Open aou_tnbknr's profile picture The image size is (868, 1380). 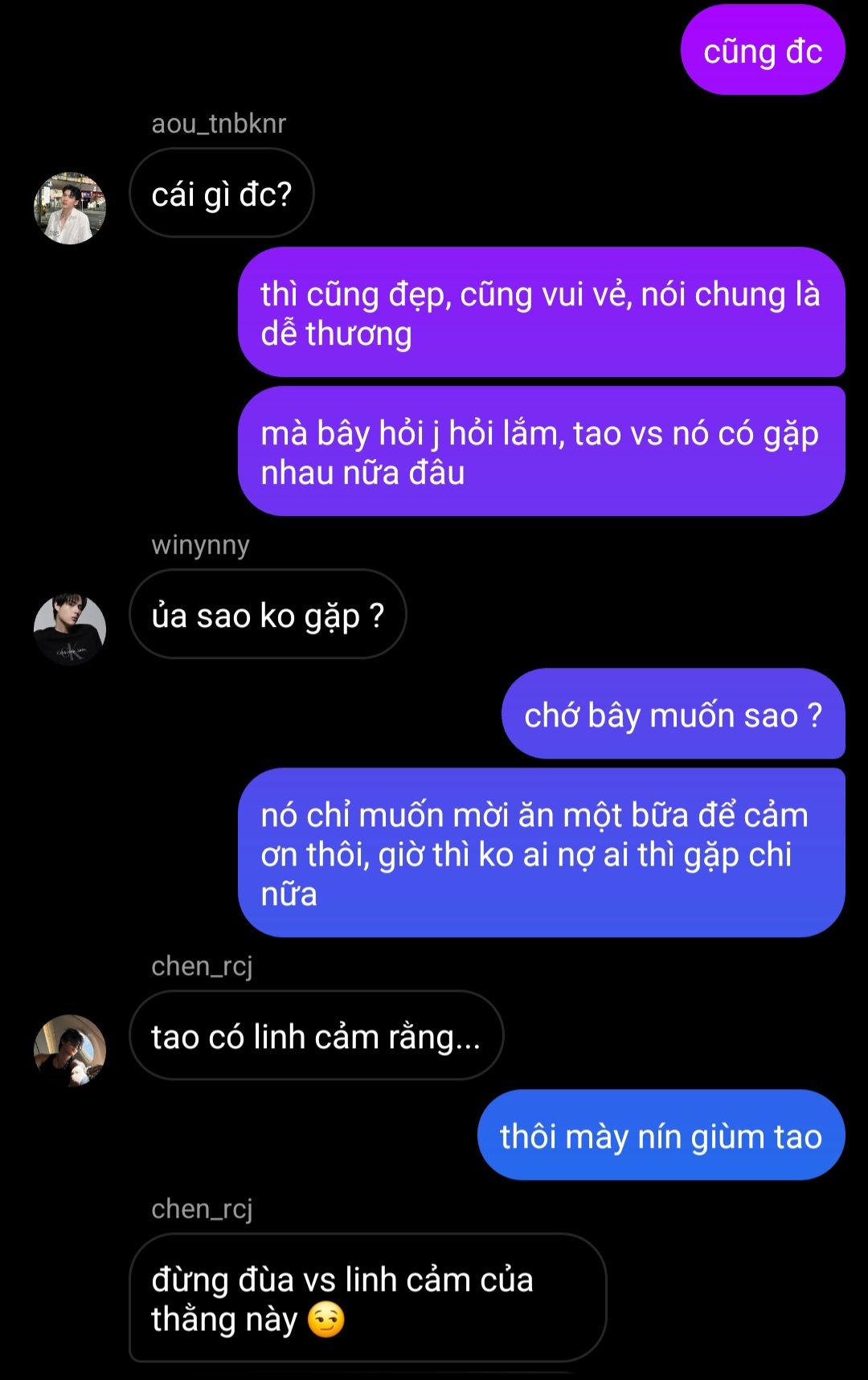[70, 208]
